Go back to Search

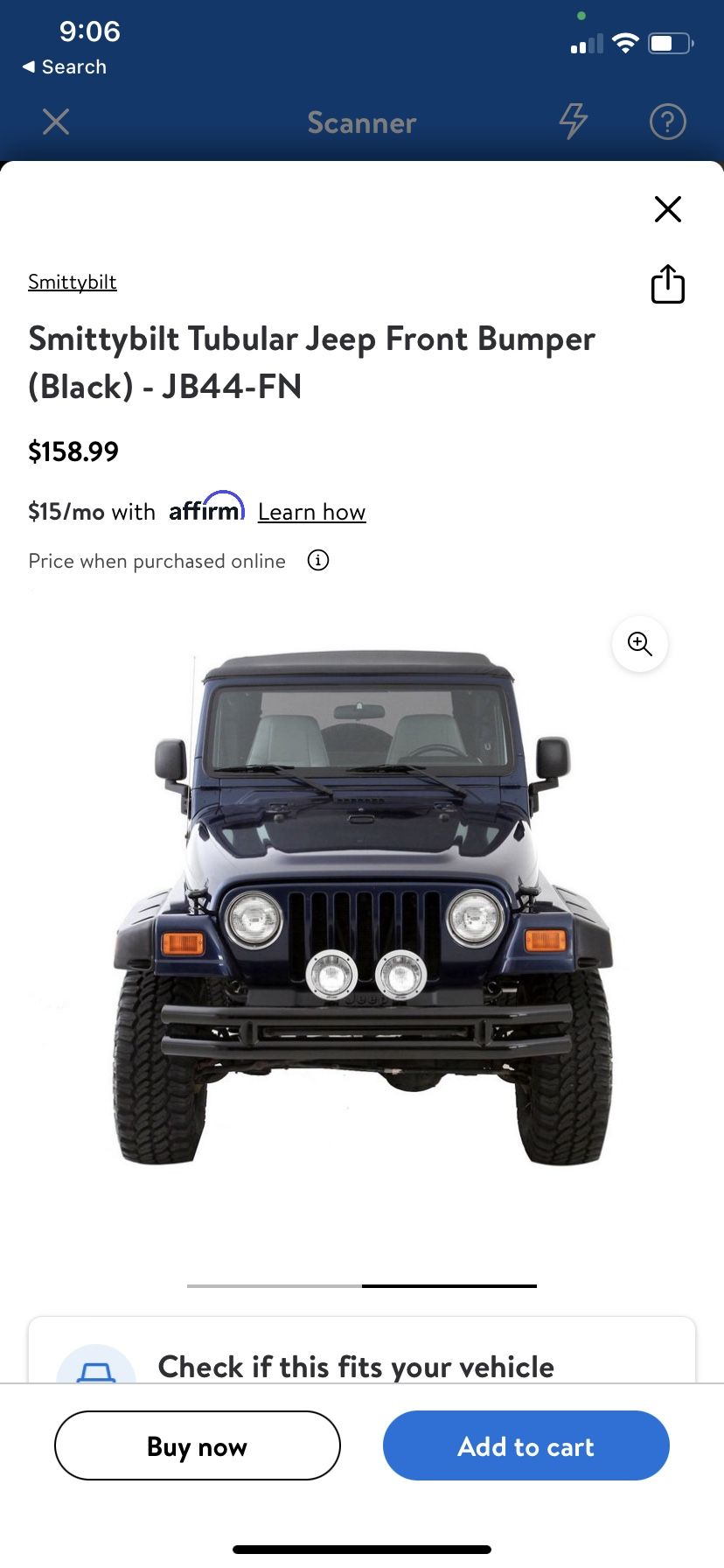[x=64, y=66]
